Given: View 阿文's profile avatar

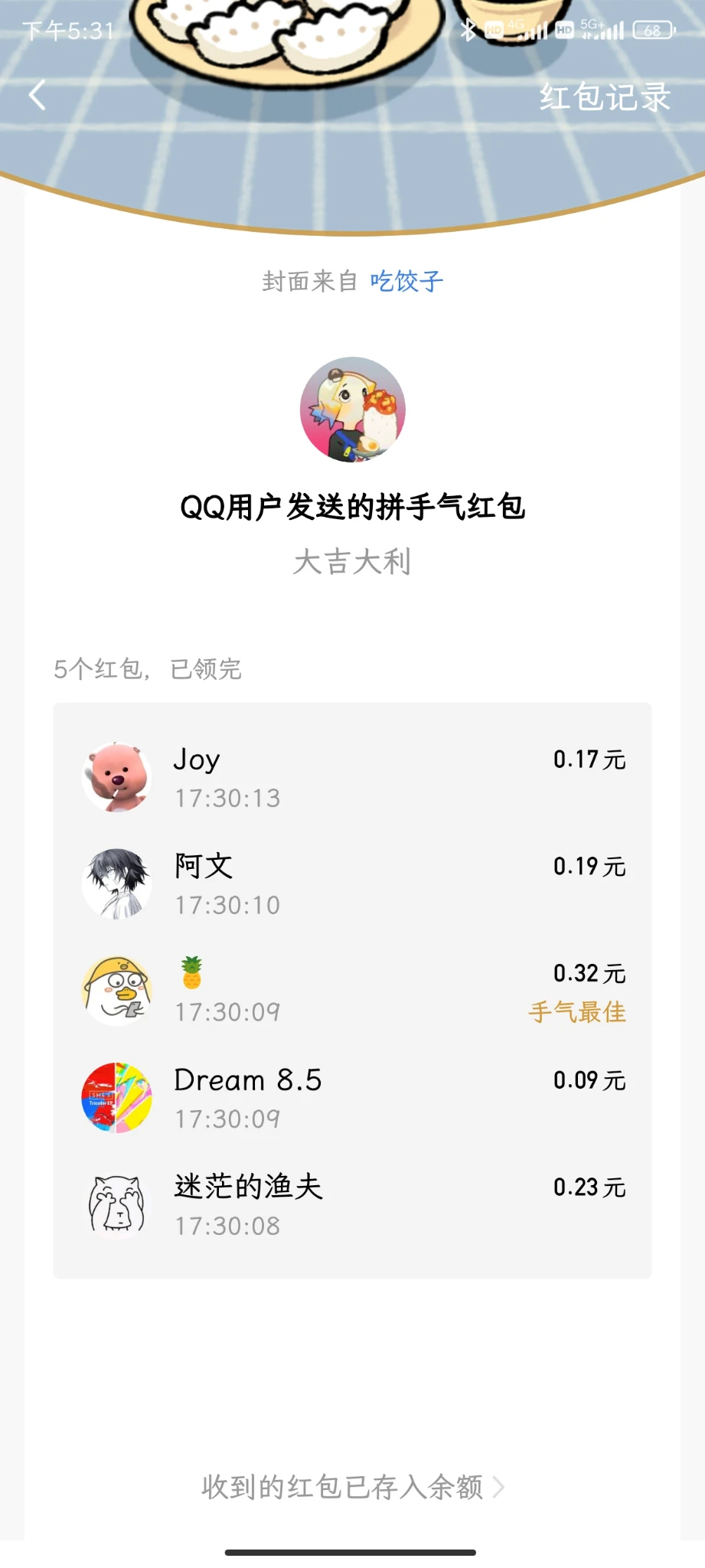Looking at the screenshot, I should click(x=116, y=884).
